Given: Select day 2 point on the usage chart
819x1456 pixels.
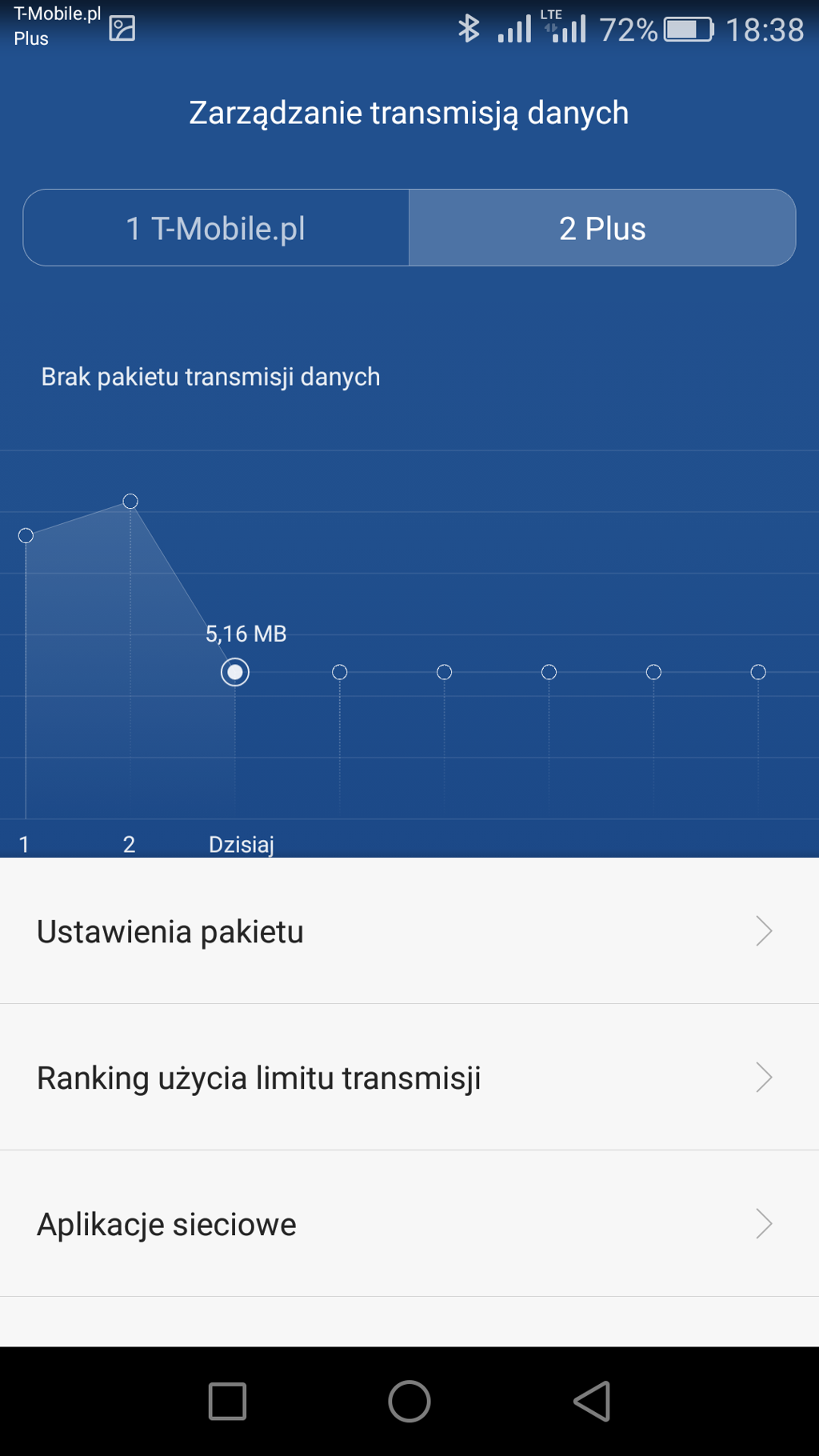Looking at the screenshot, I should click(130, 502).
